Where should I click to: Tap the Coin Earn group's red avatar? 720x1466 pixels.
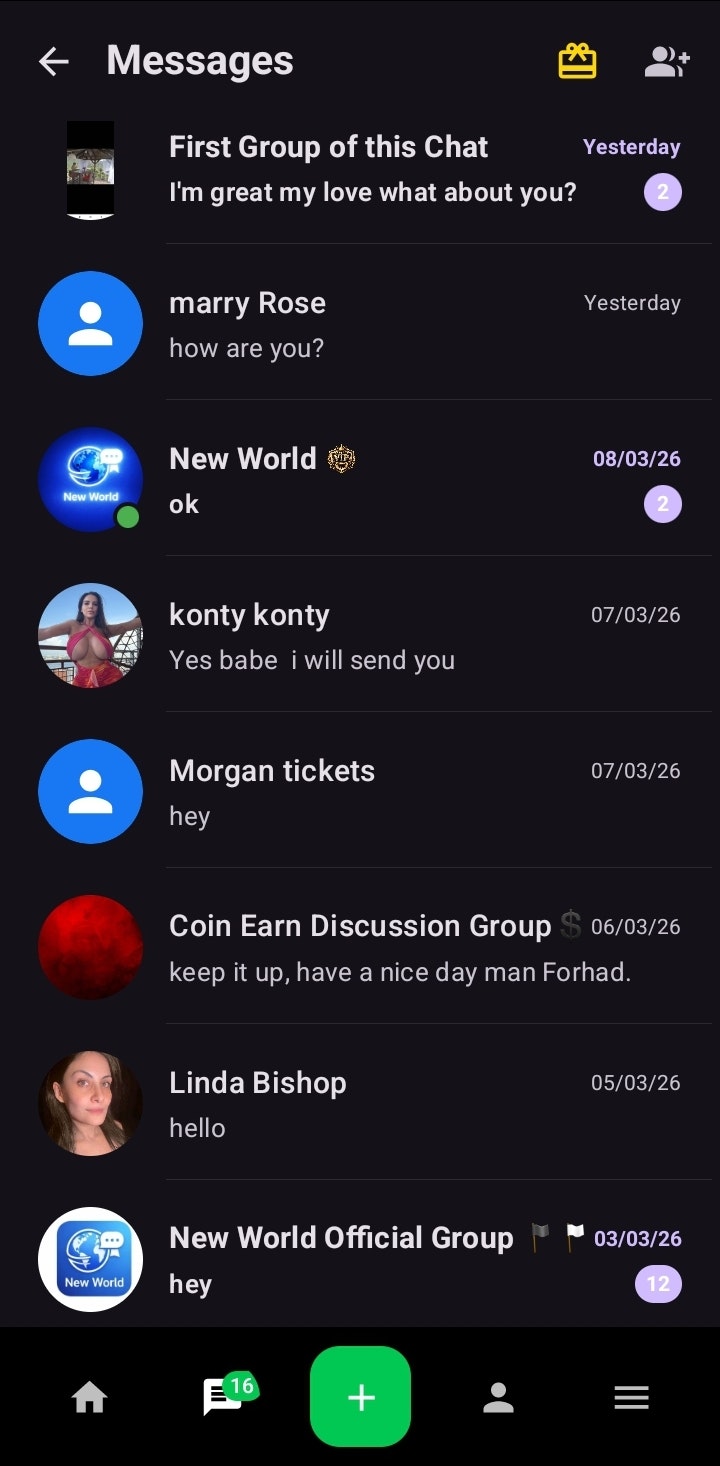tap(90, 947)
